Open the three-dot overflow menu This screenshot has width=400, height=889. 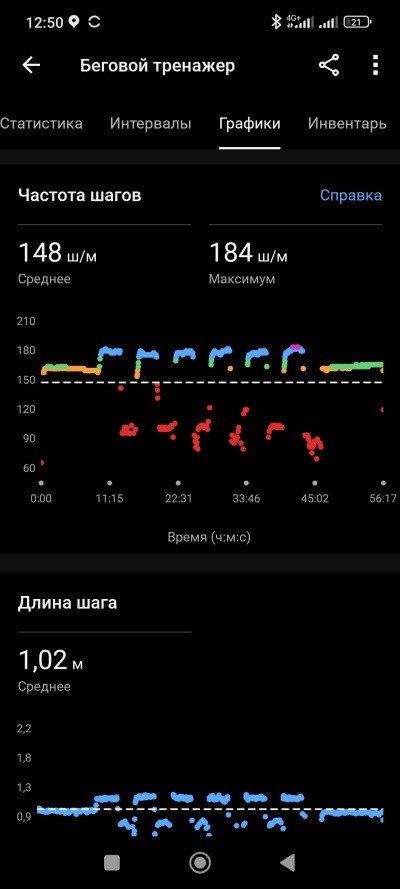pyautogui.click(x=375, y=65)
